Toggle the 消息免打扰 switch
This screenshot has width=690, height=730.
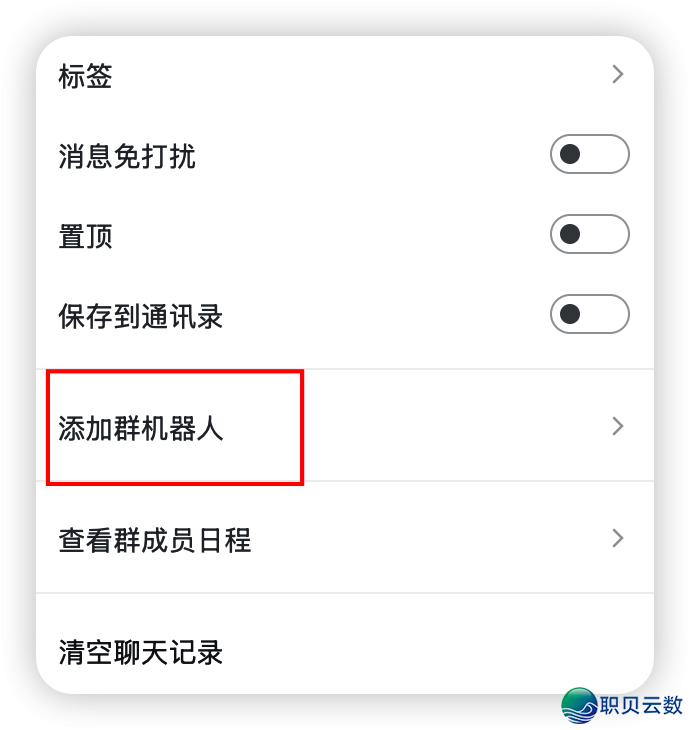coord(589,155)
